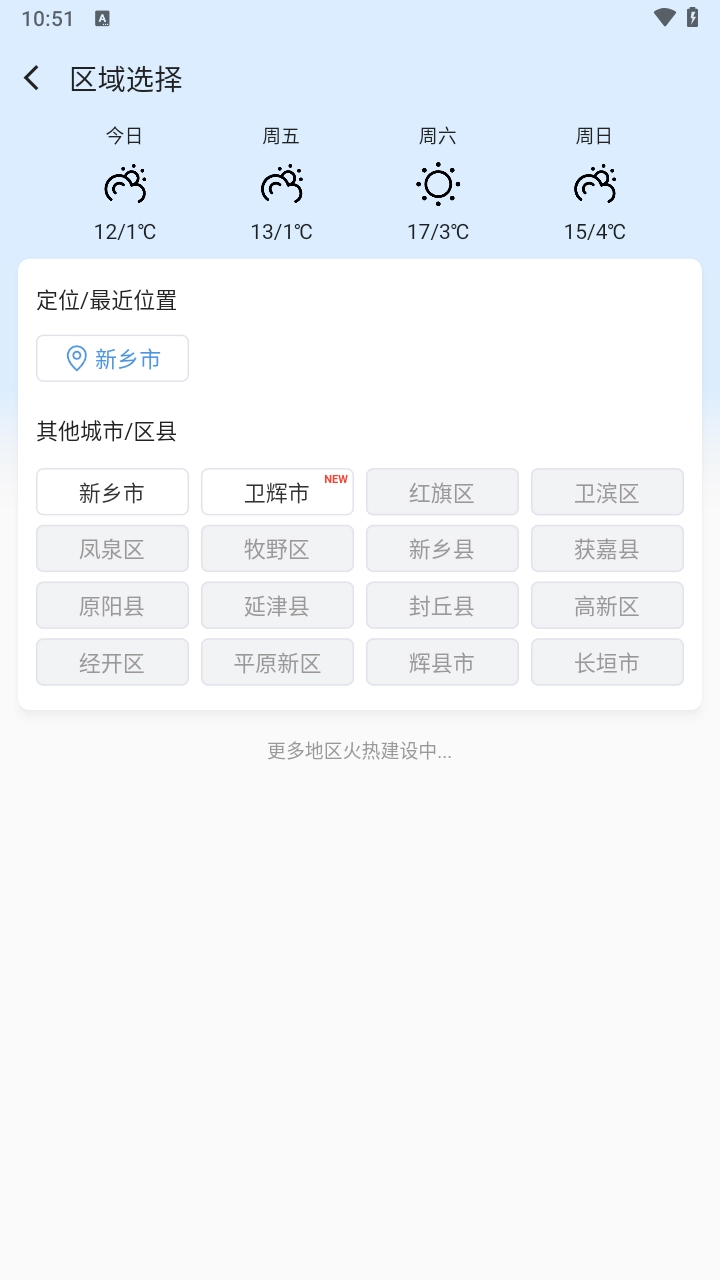Tap the 红旗区 chip
Viewport: 720px width, 1280px height.
pos(442,492)
